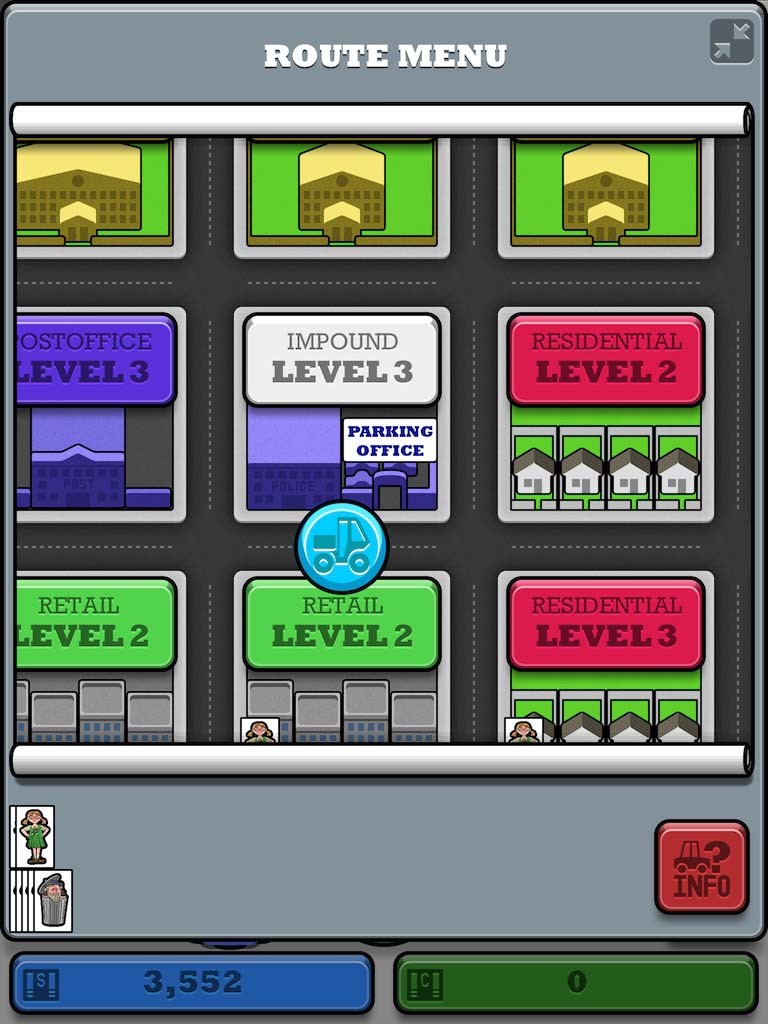Open the red car INFO button
Viewport: 768px width, 1024px height.
[x=702, y=868]
